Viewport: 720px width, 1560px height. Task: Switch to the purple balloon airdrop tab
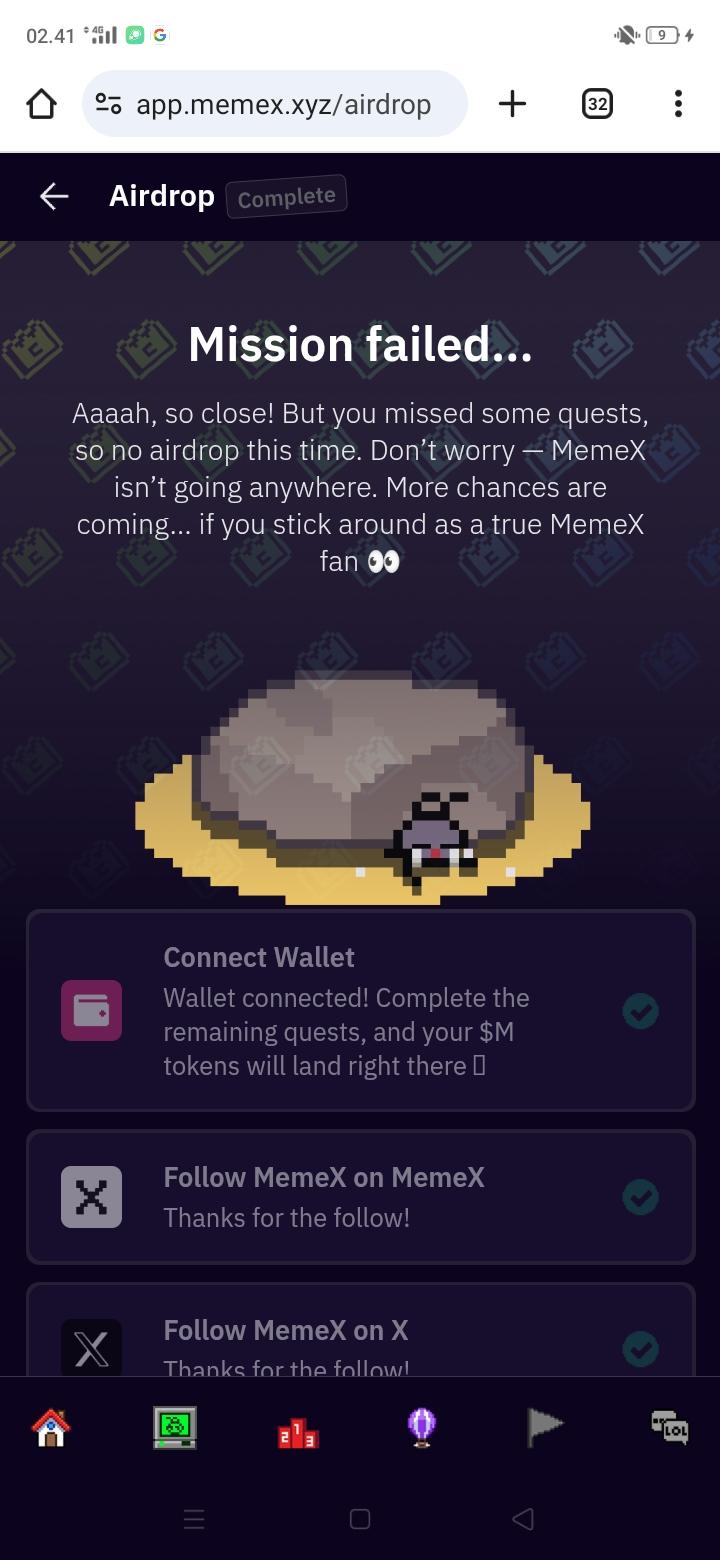coord(422,1427)
